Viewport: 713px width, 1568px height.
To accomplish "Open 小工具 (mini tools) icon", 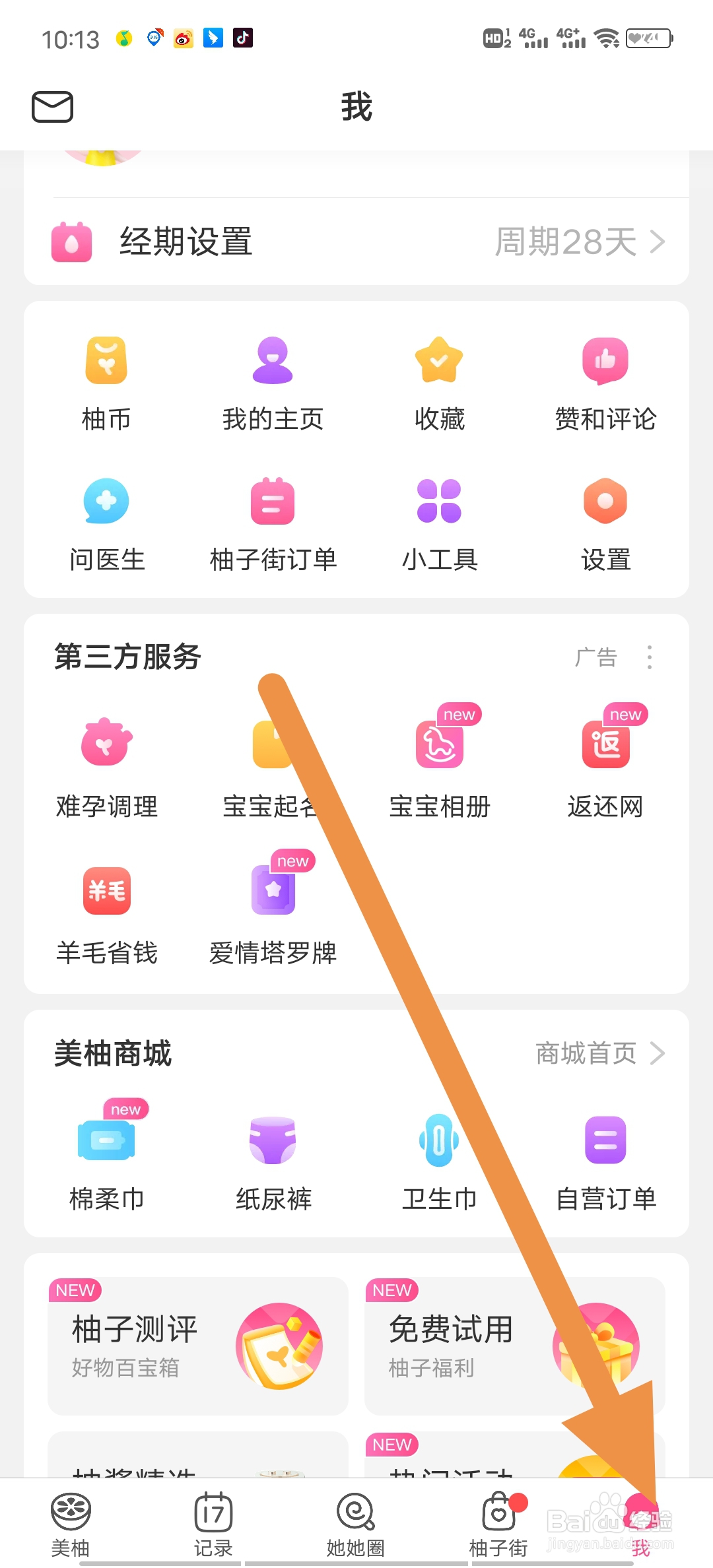I will click(x=438, y=521).
